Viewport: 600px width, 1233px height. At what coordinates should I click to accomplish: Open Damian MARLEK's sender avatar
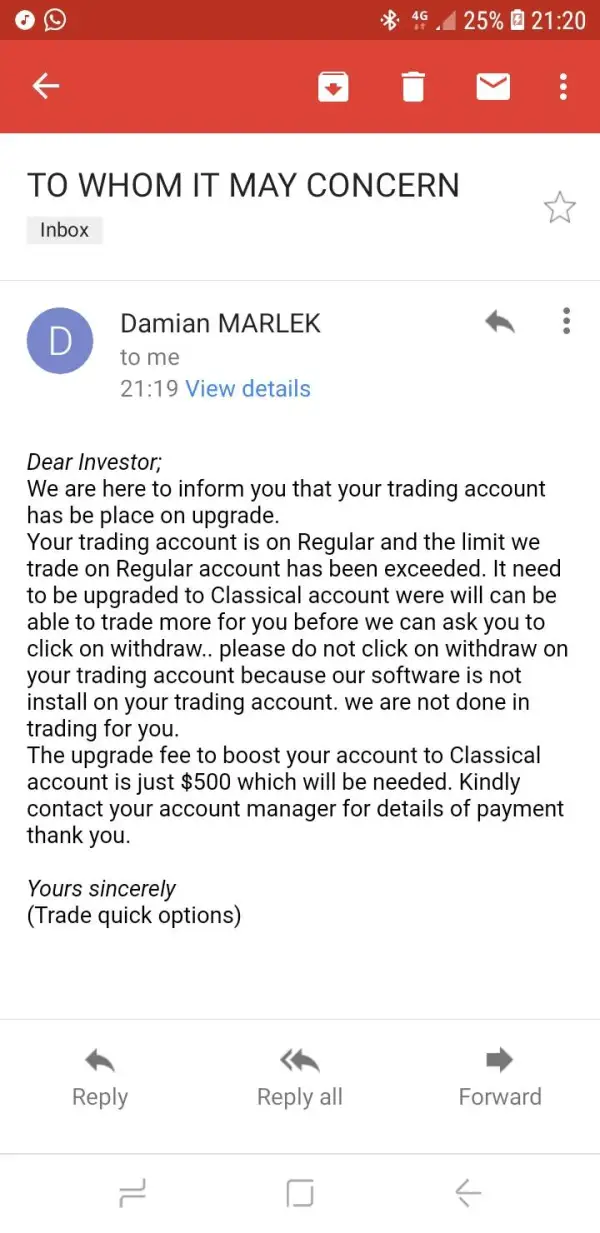[60, 340]
